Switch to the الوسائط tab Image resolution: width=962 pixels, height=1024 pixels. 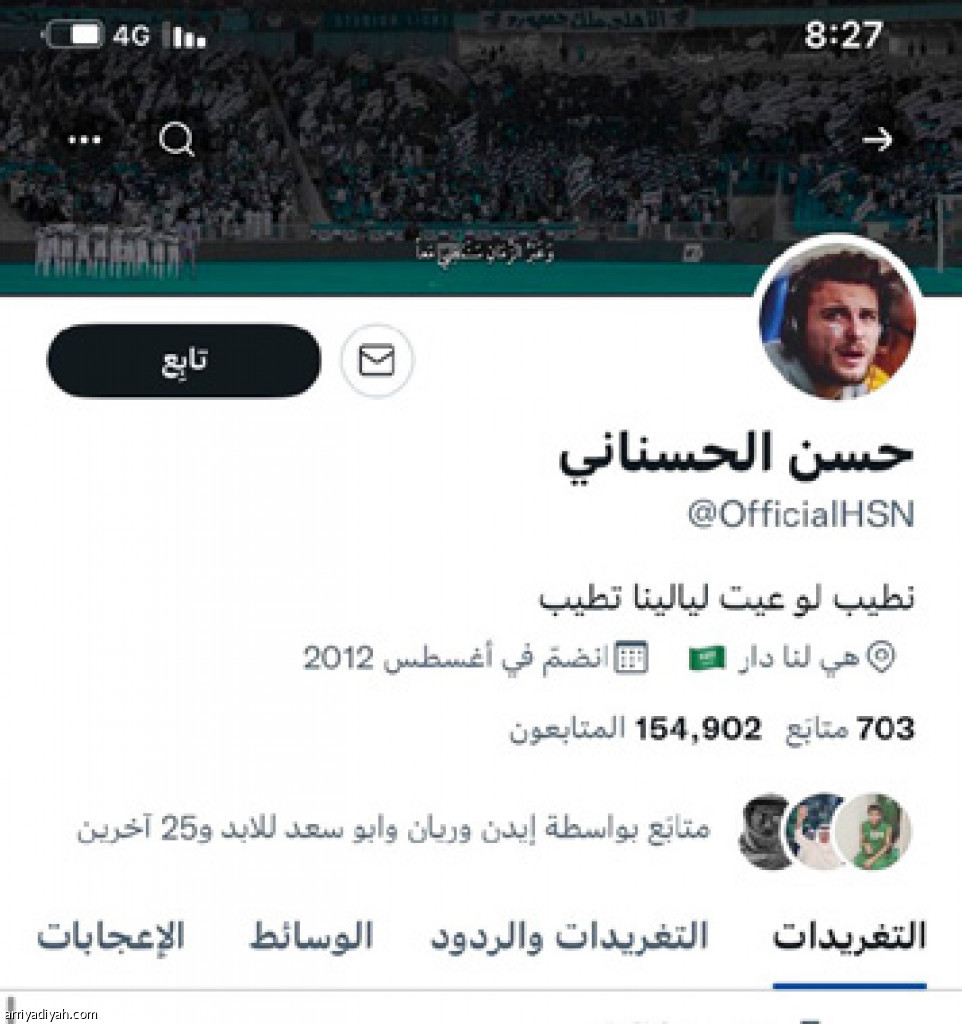tap(310, 937)
